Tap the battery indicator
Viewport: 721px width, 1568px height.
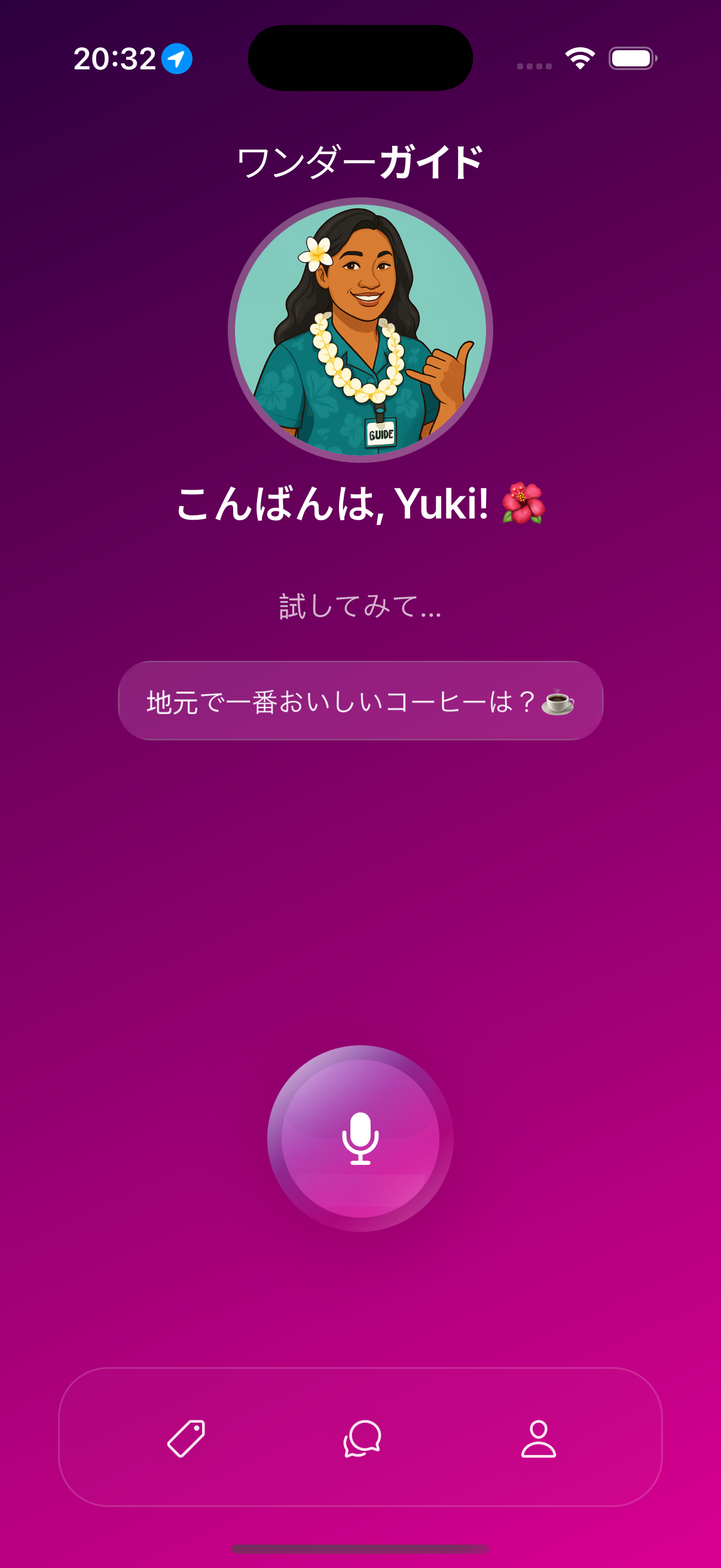point(630,59)
